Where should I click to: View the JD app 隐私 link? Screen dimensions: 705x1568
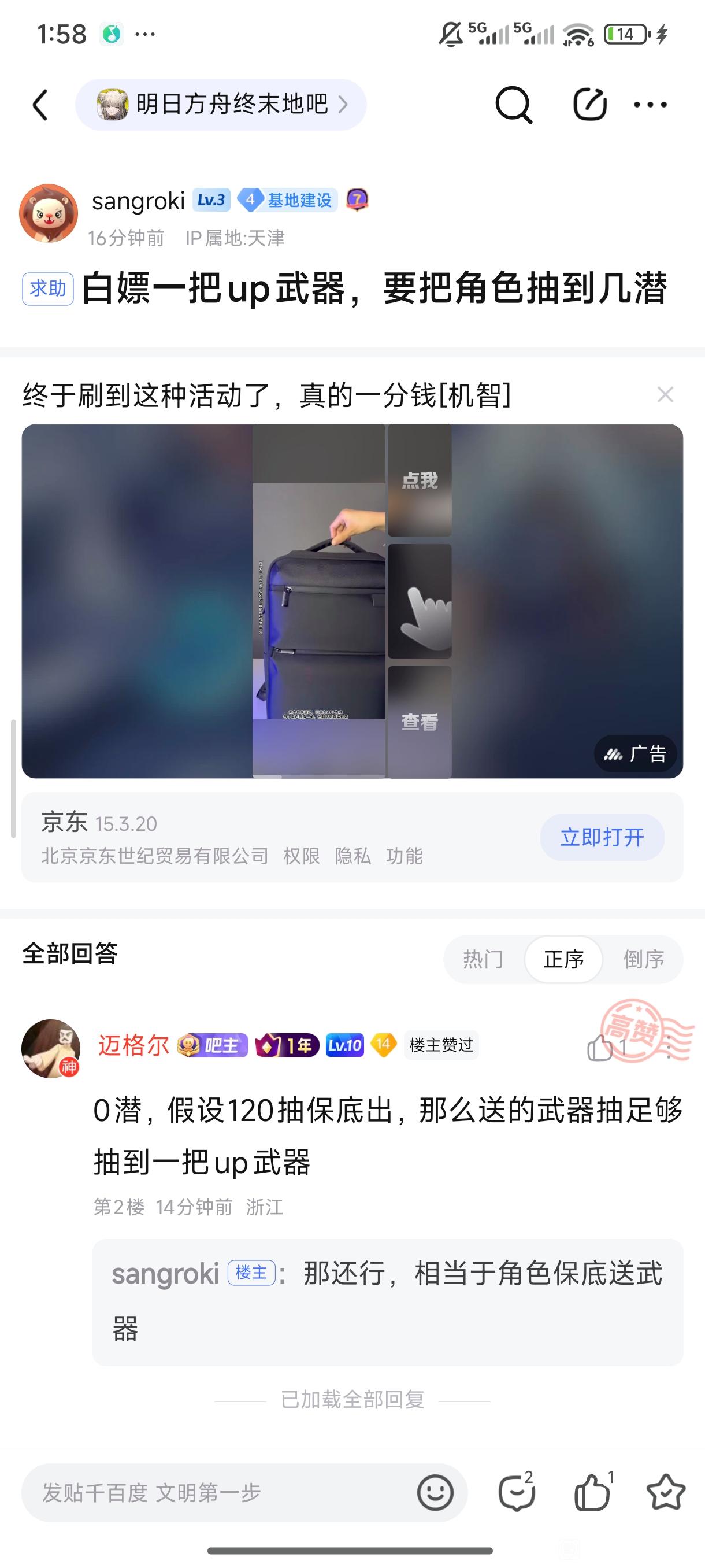coord(353,856)
